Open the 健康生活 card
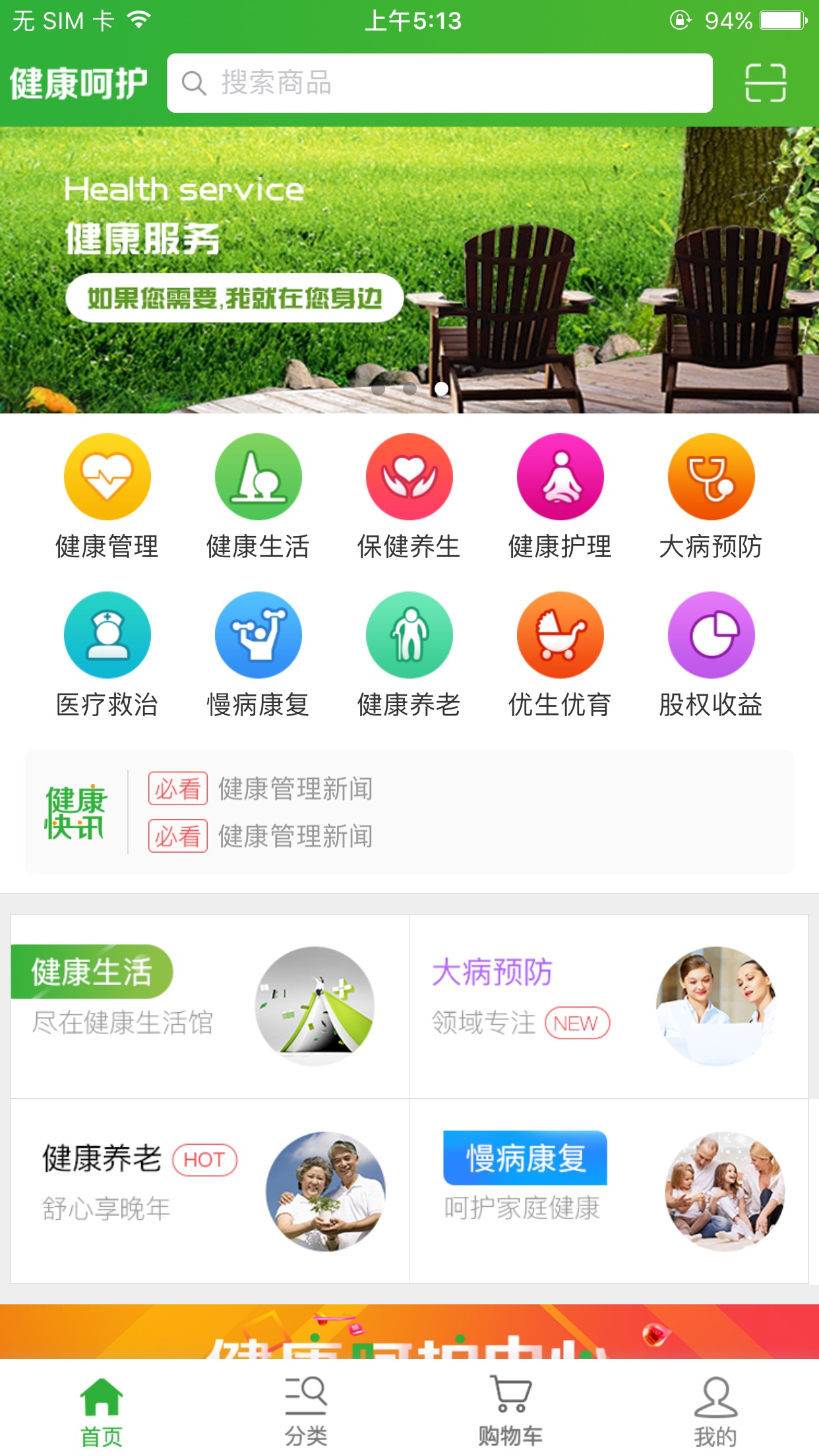The width and height of the screenshot is (819, 1456). tap(210, 1006)
